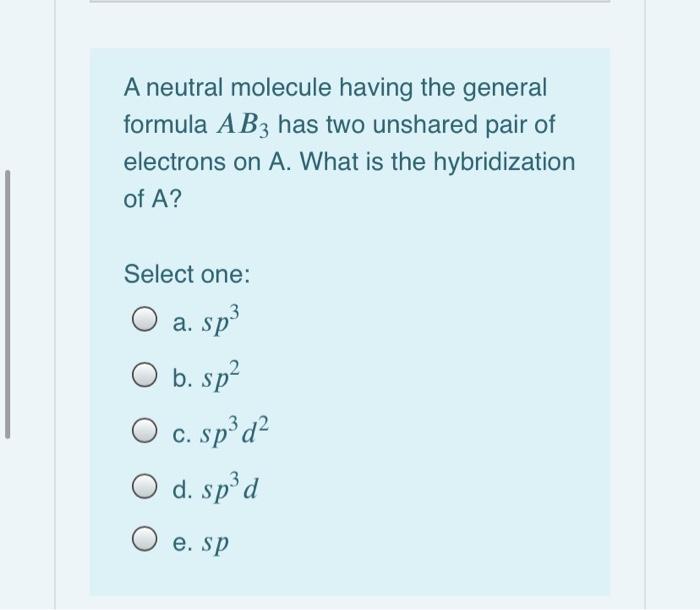Select option e. sp
This screenshot has width=700, height=610.
coord(144,539)
